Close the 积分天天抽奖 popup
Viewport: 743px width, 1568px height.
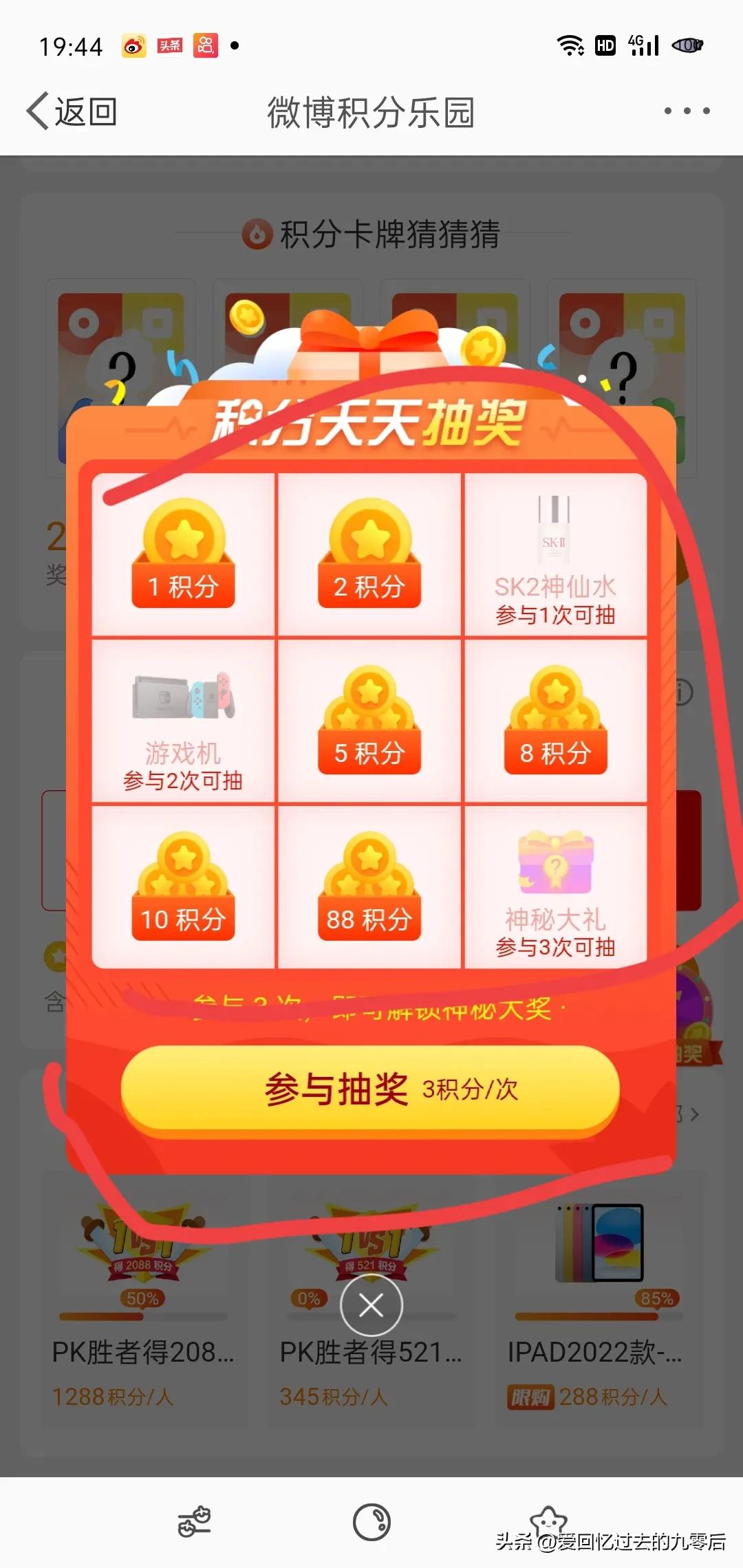(x=371, y=1305)
